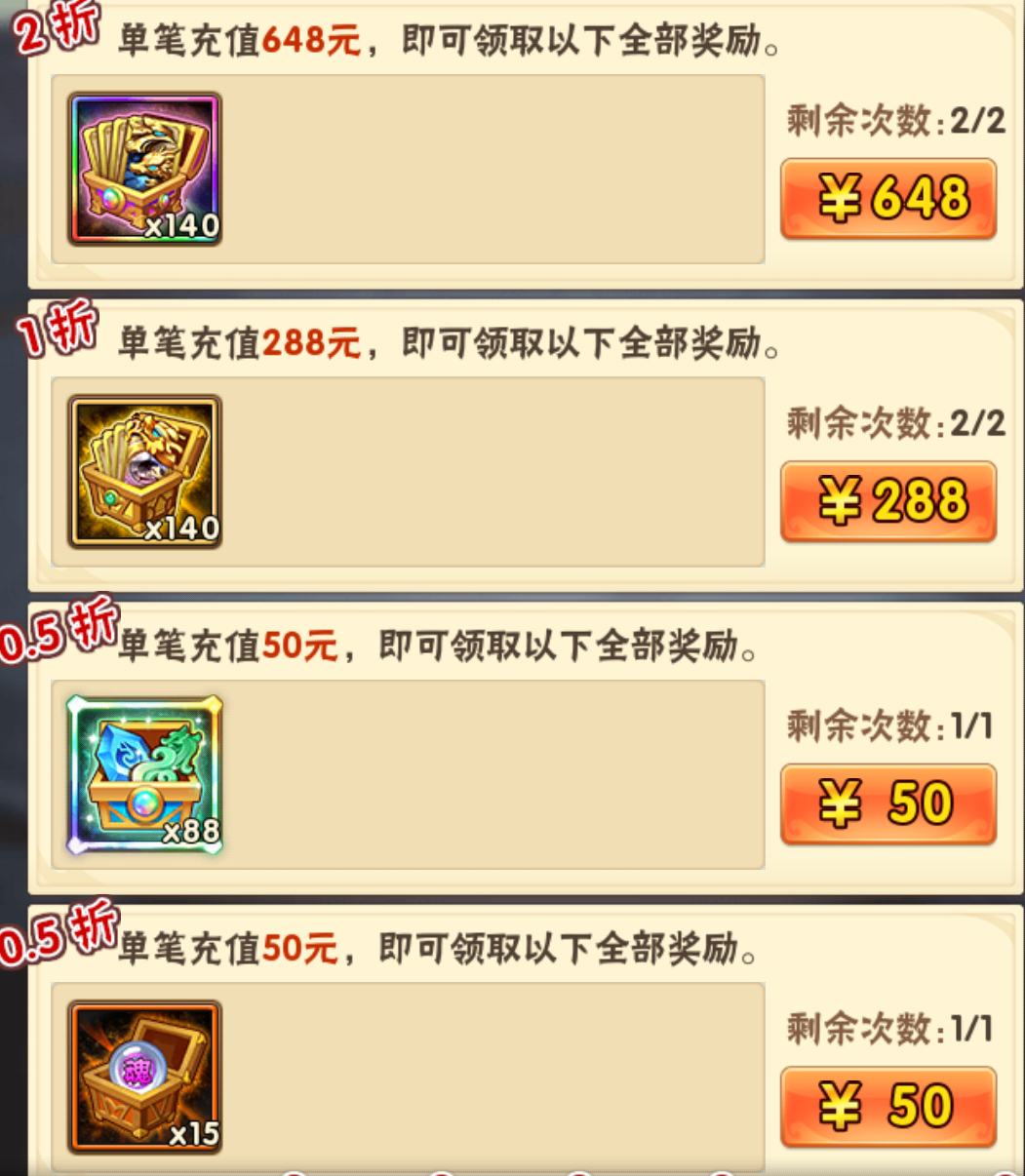Tap the ¥648 recharge button

(888, 200)
